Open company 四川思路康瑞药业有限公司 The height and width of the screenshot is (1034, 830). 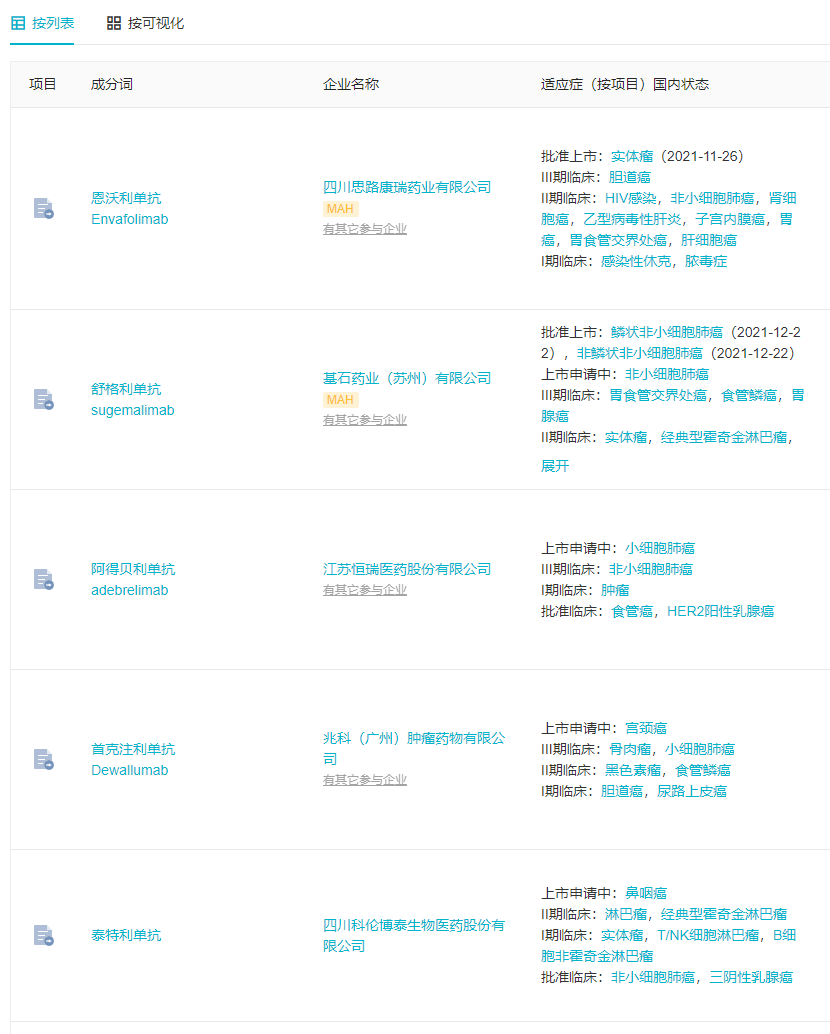pos(407,187)
